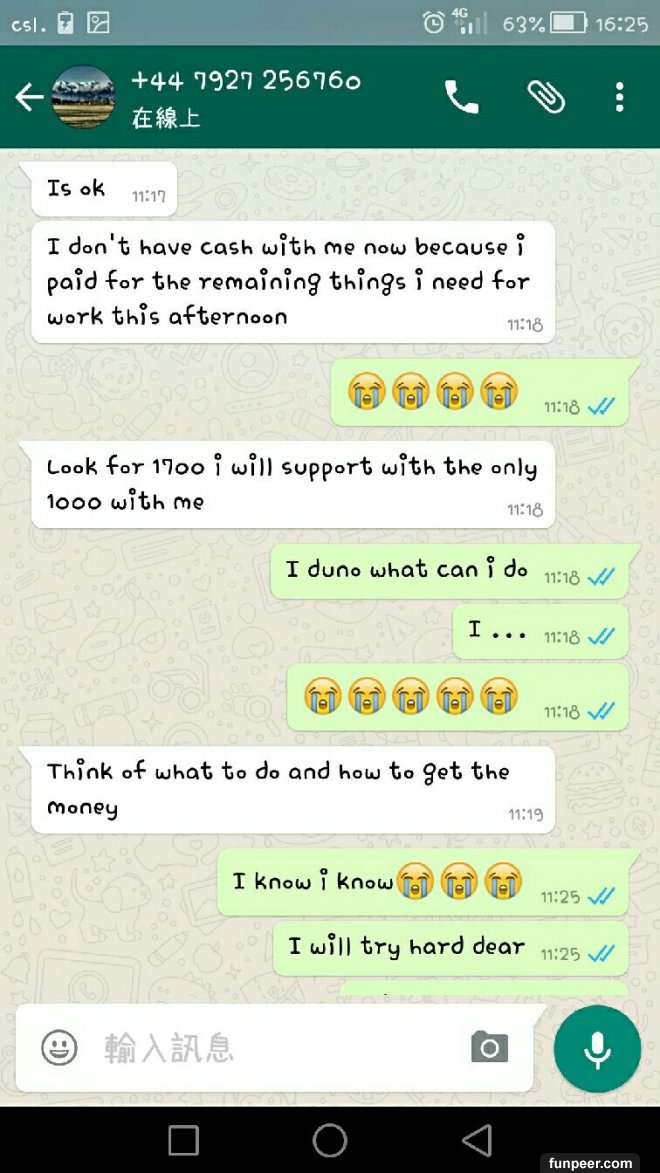Viewport: 660px width, 1173px height.
Task: Open the camera to send a photo
Action: pos(489,1047)
